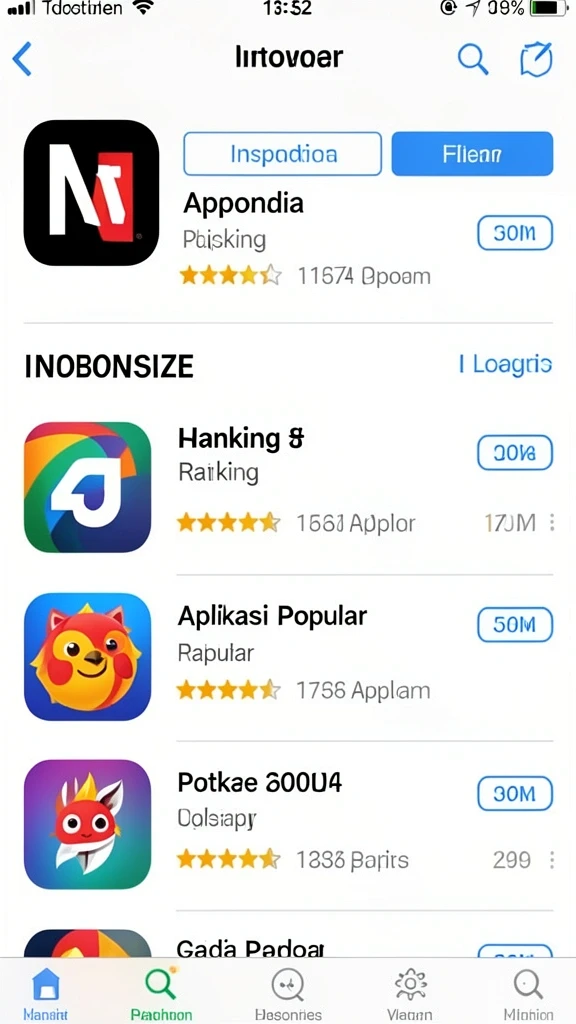Viewport: 576px width, 1024px height.
Task: Open the more options dots next to 299
Action: click(552, 860)
